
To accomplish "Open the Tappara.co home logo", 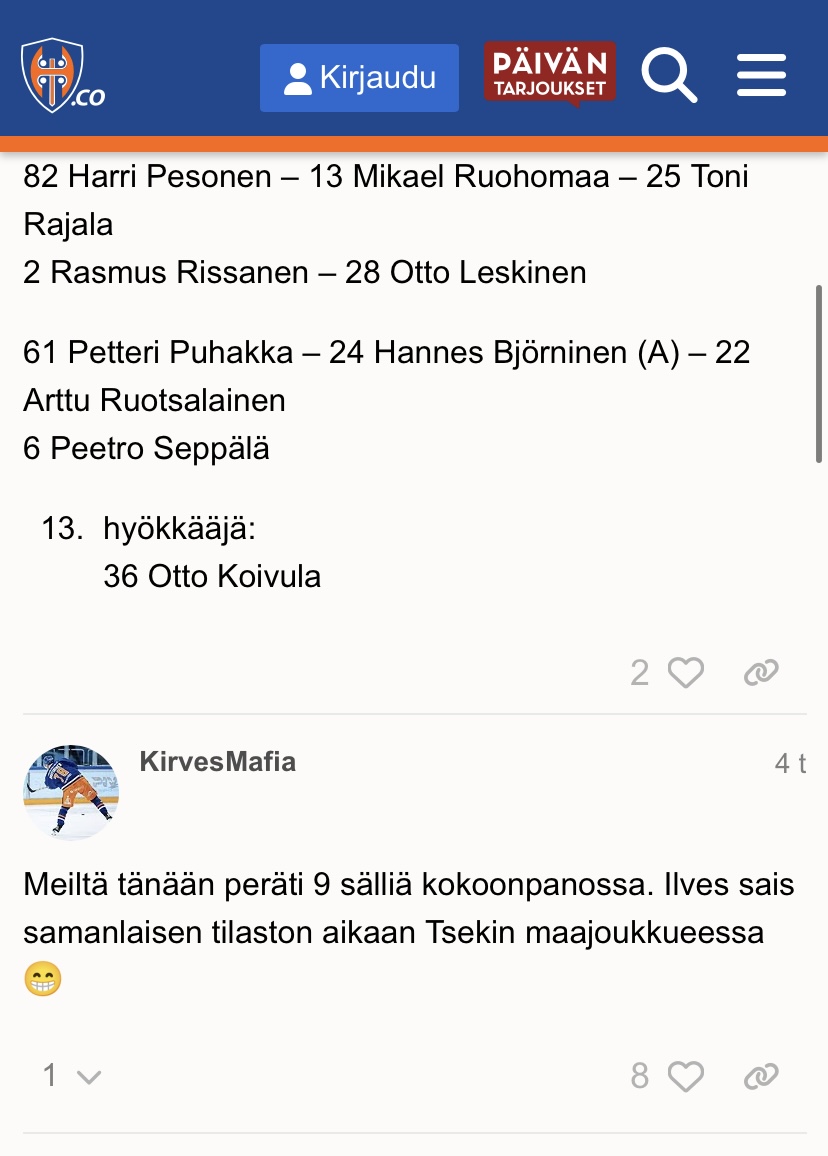I will pos(62,75).
